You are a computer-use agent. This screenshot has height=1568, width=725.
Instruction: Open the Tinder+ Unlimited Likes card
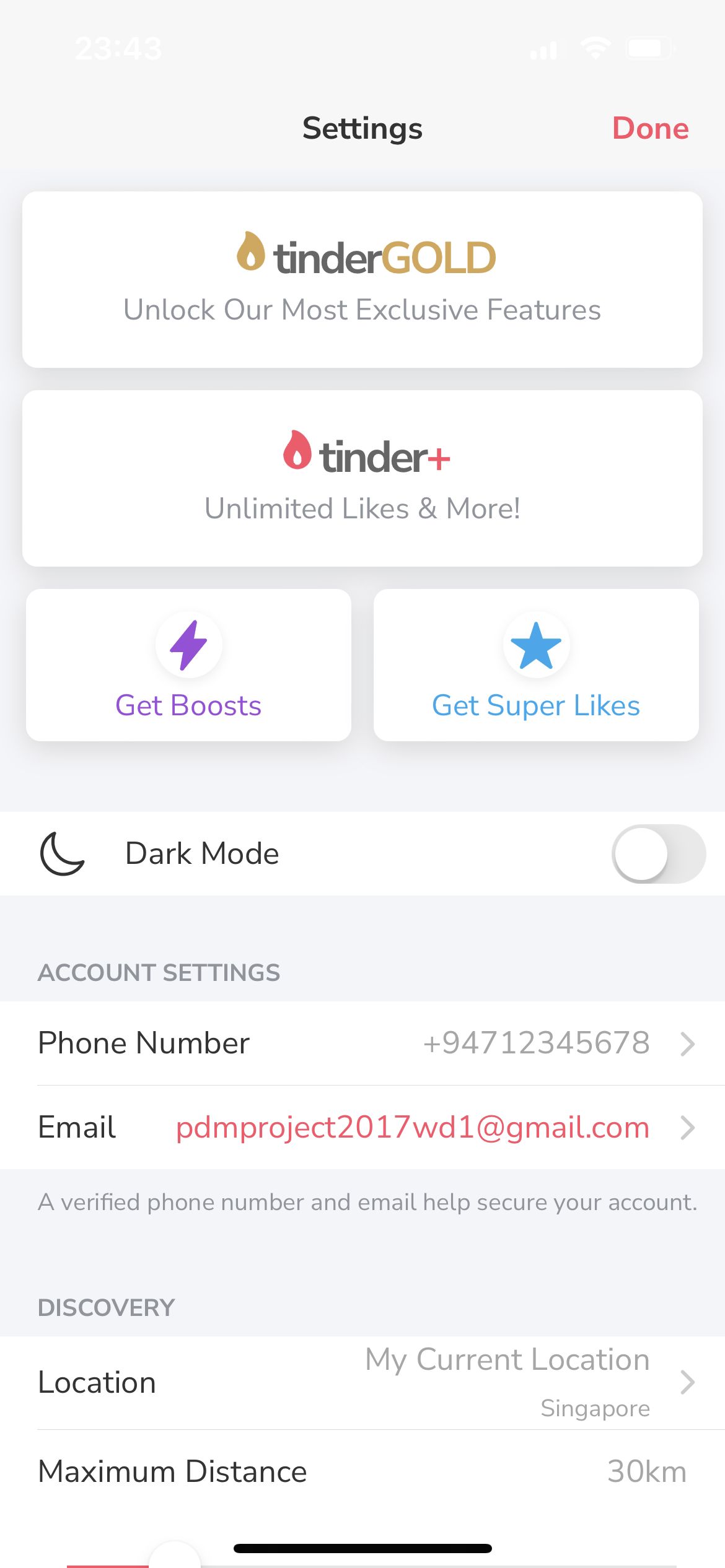click(x=362, y=478)
